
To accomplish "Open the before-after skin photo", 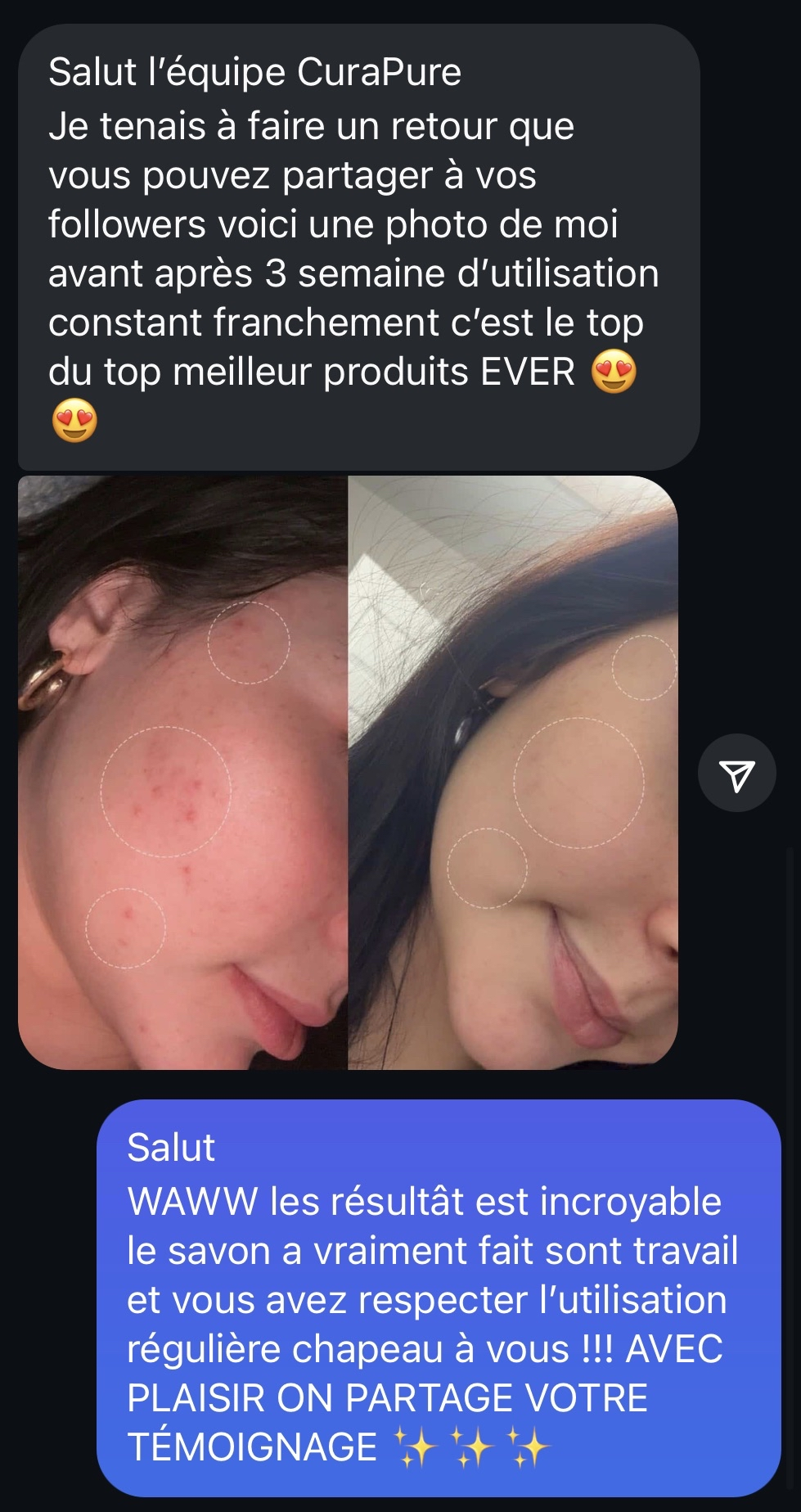I will [348, 772].
